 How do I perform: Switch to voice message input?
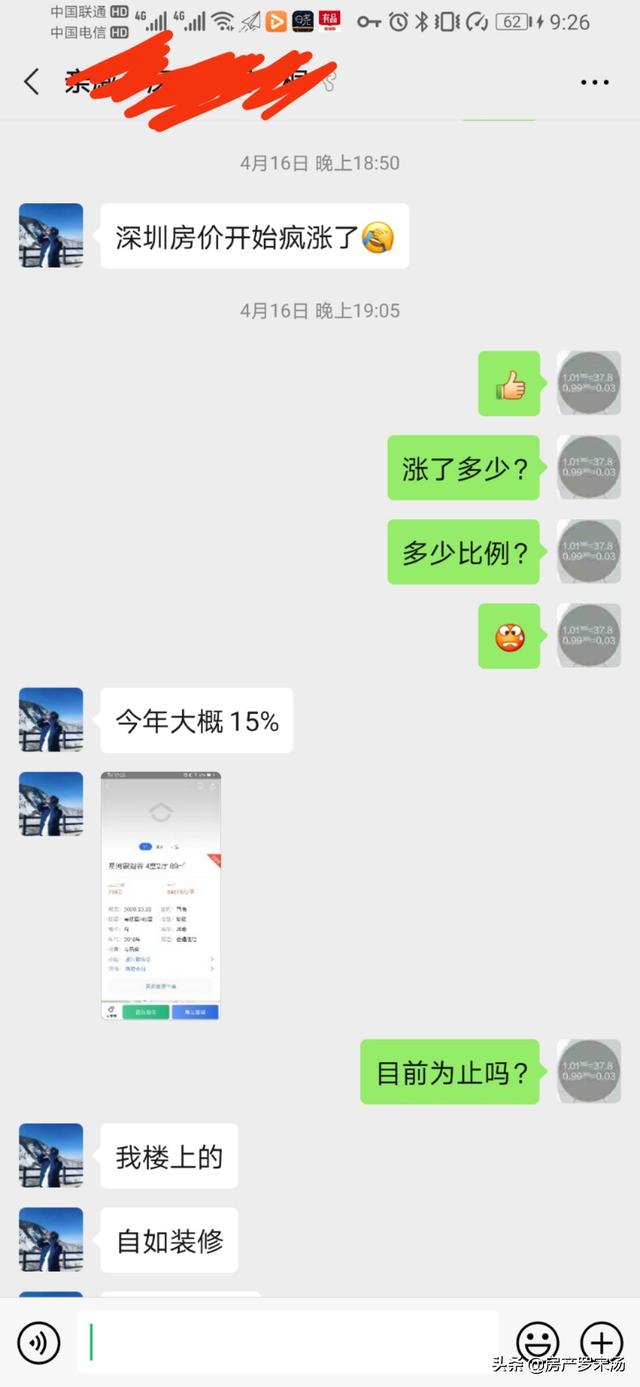(x=38, y=1342)
